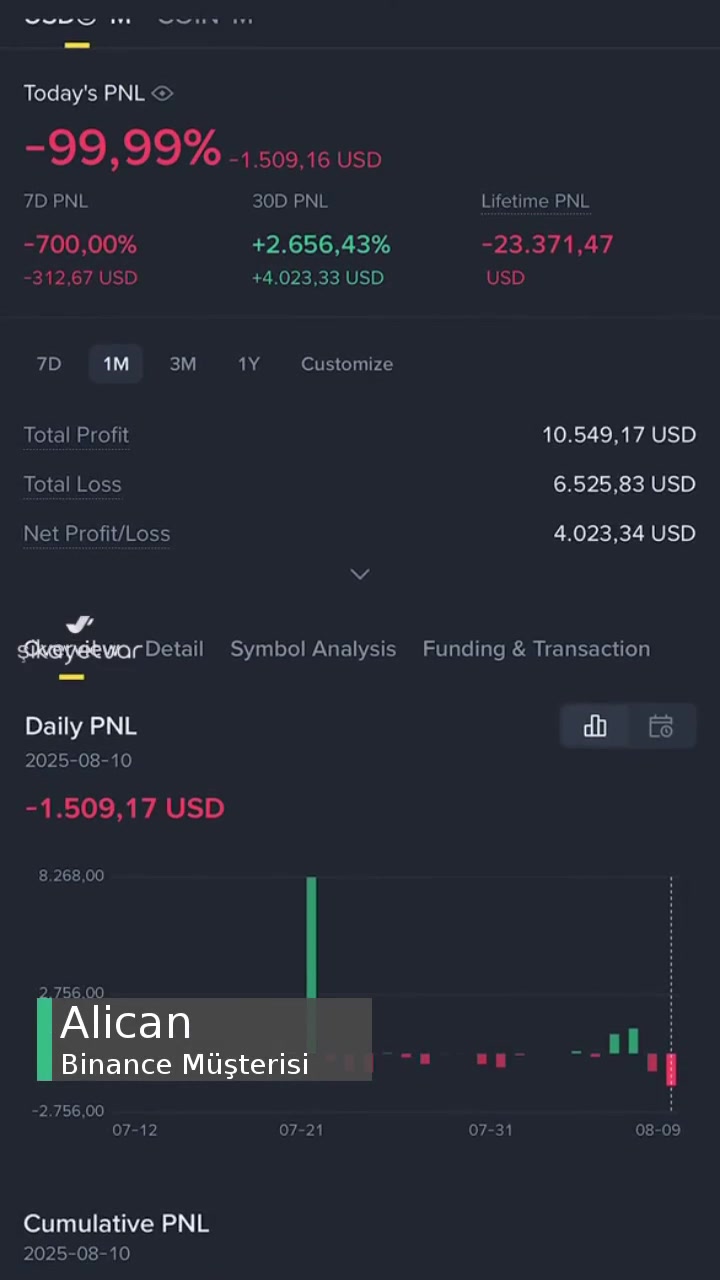Switch to the Detail tab

point(175,649)
